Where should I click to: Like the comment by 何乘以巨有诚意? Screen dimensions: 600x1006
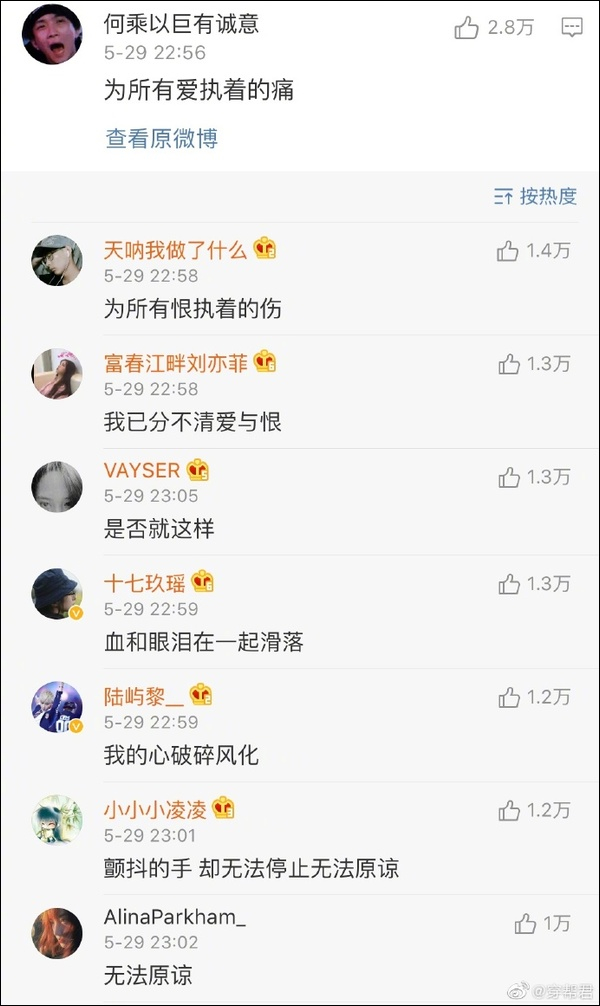(467, 28)
